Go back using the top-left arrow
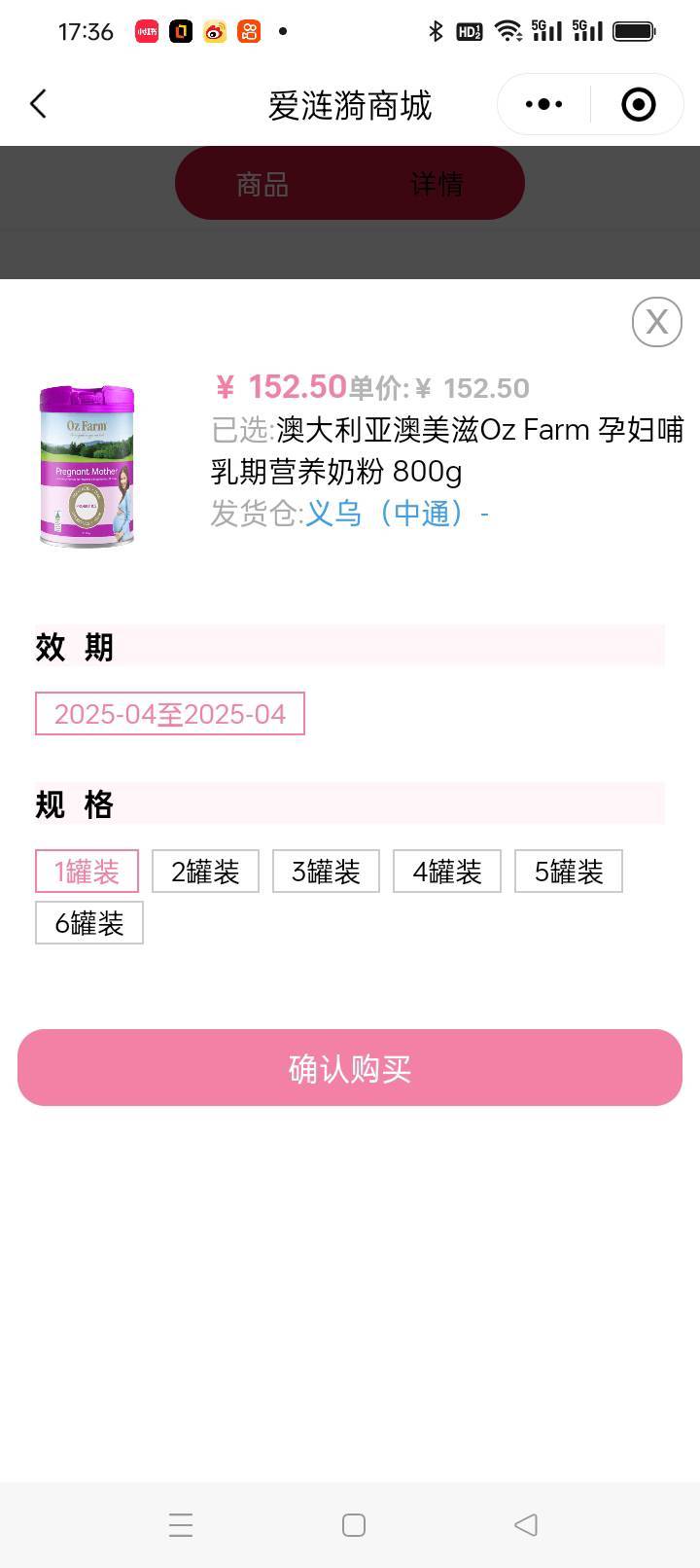700x1568 pixels. tap(38, 104)
